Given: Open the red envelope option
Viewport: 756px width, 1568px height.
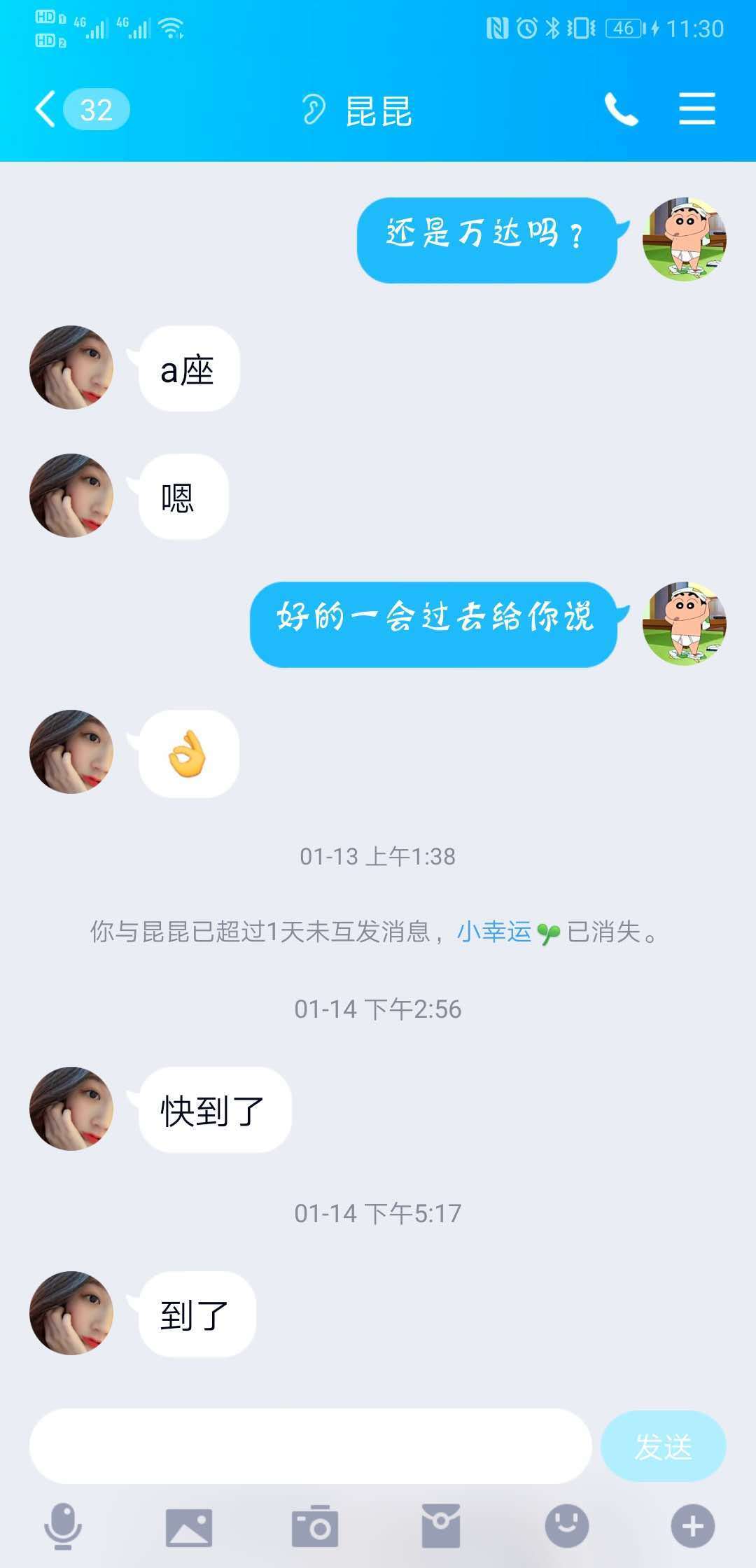Looking at the screenshot, I should (x=441, y=1526).
